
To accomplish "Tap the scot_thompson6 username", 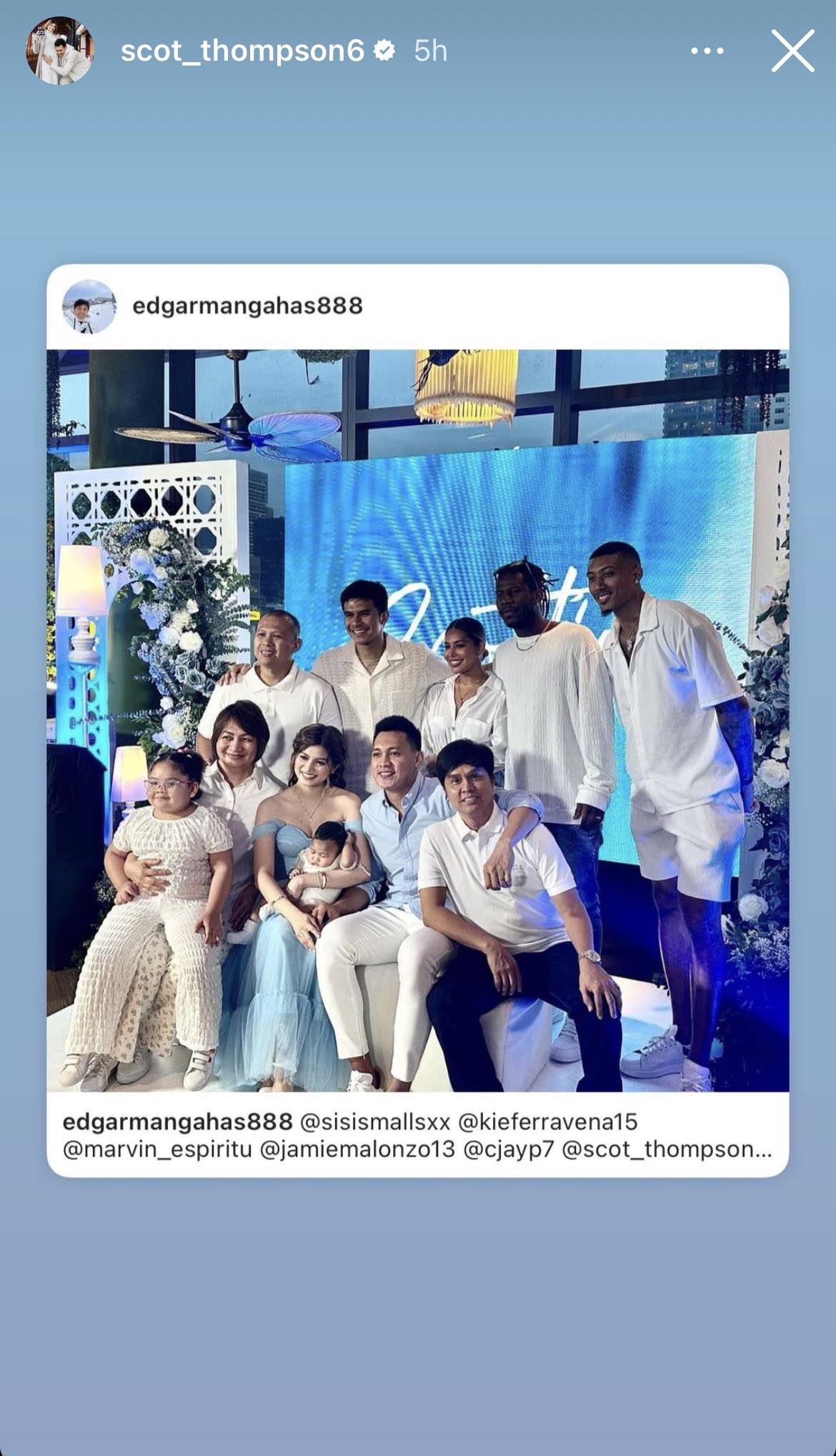I will click(x=242, y=51).
